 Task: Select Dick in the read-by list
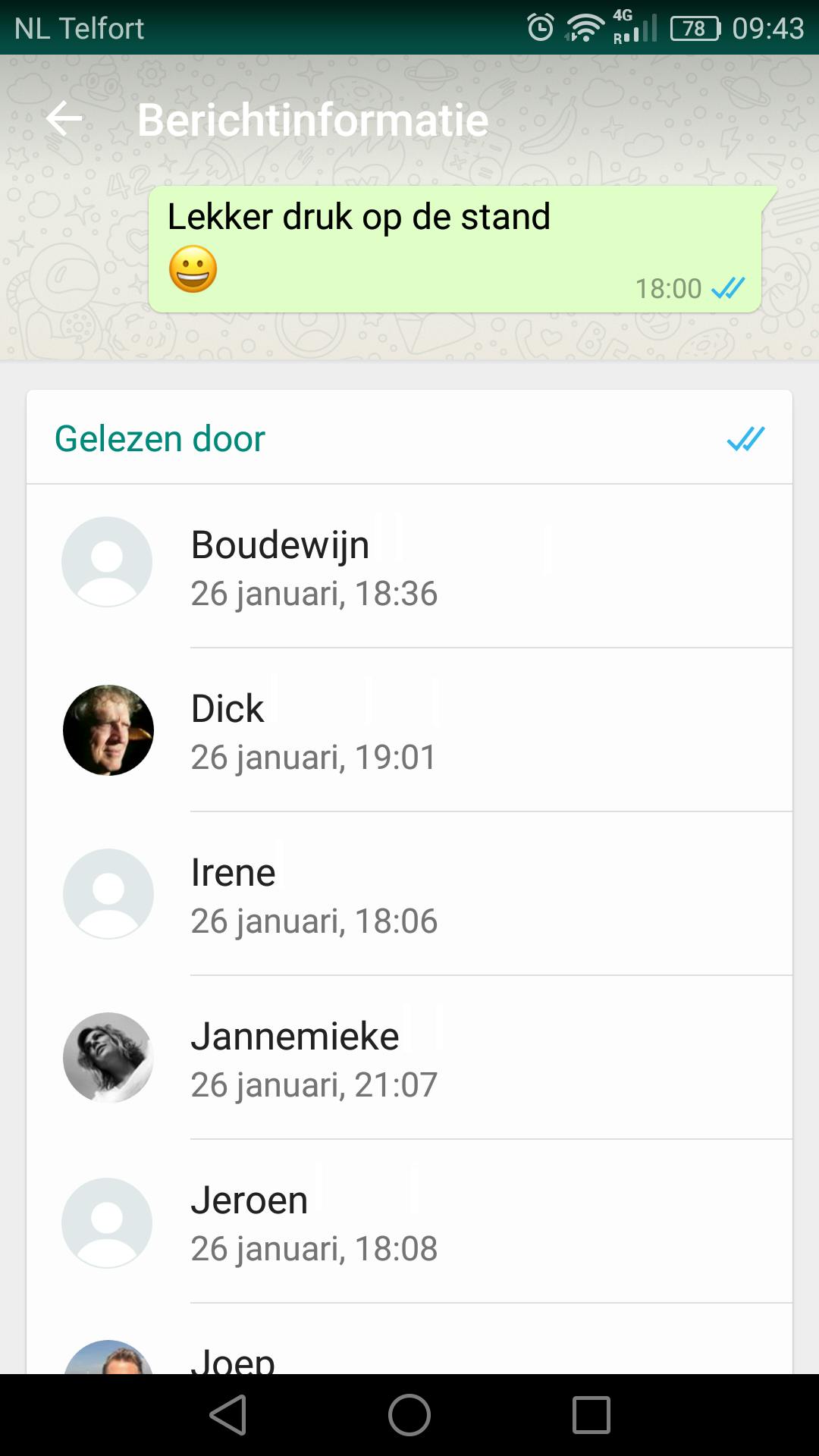pos(409,730)
